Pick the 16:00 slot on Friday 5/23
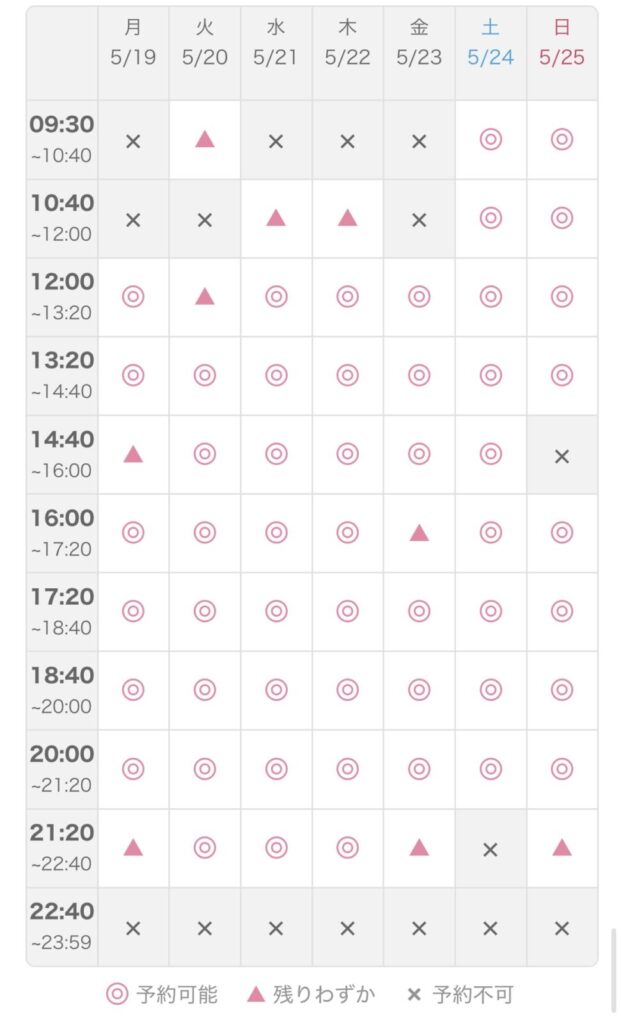 (419, 533)
